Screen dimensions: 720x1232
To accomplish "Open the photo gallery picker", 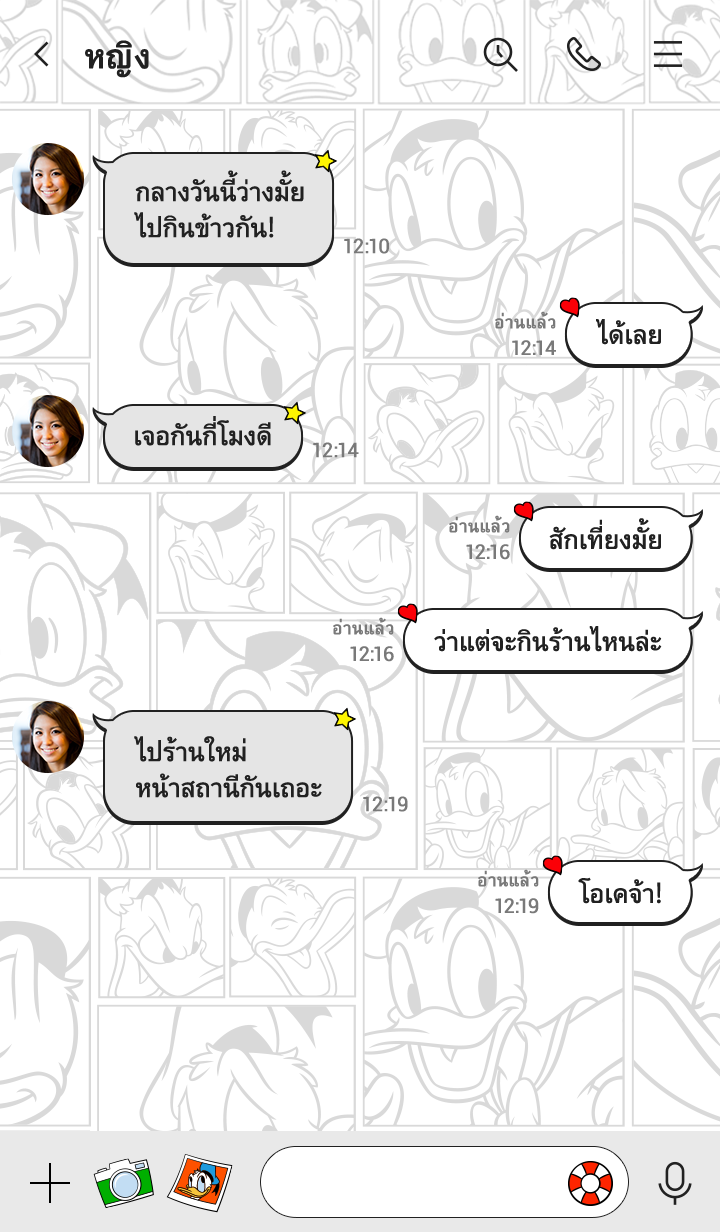I will [200, 1183].
